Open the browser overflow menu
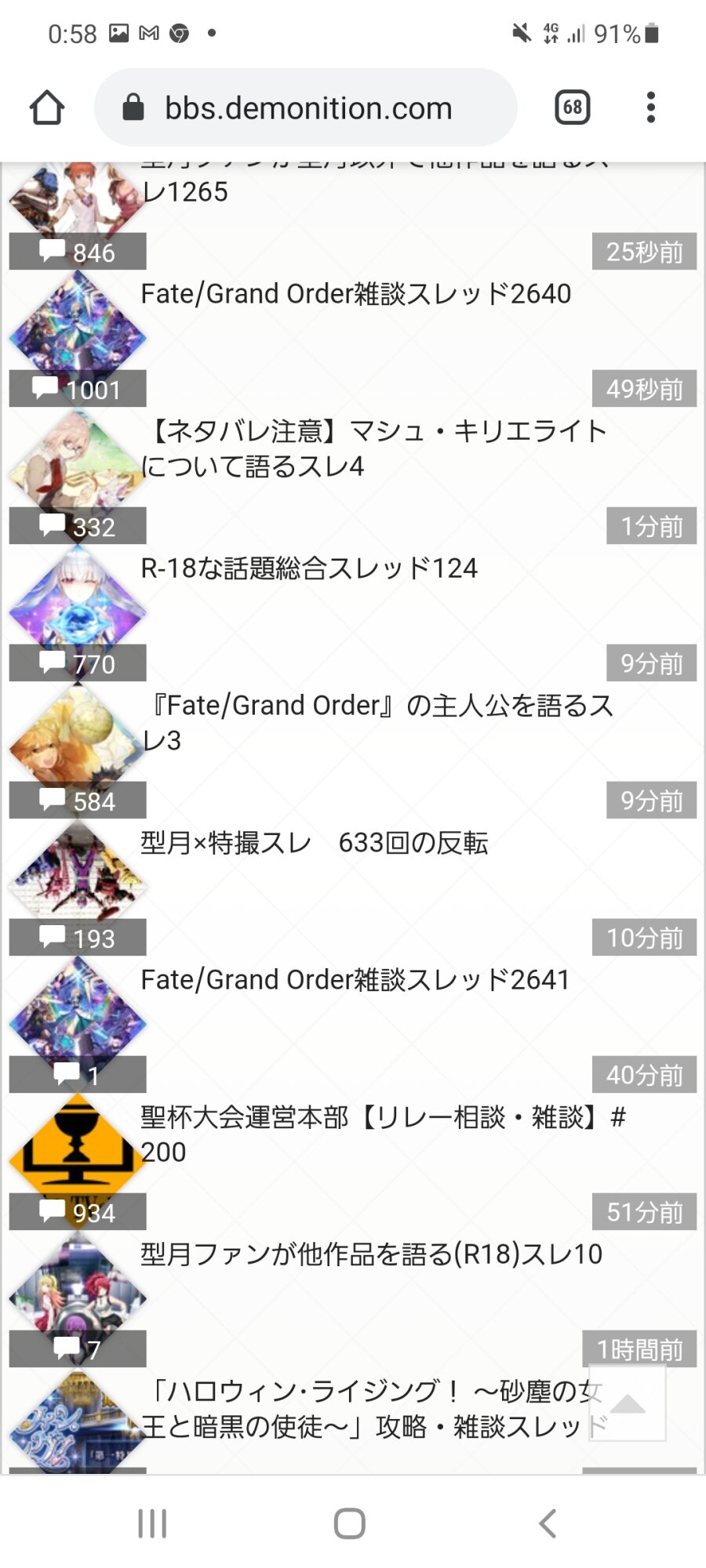This screenshot has width=706, height=1568. (x=650, y=107)
